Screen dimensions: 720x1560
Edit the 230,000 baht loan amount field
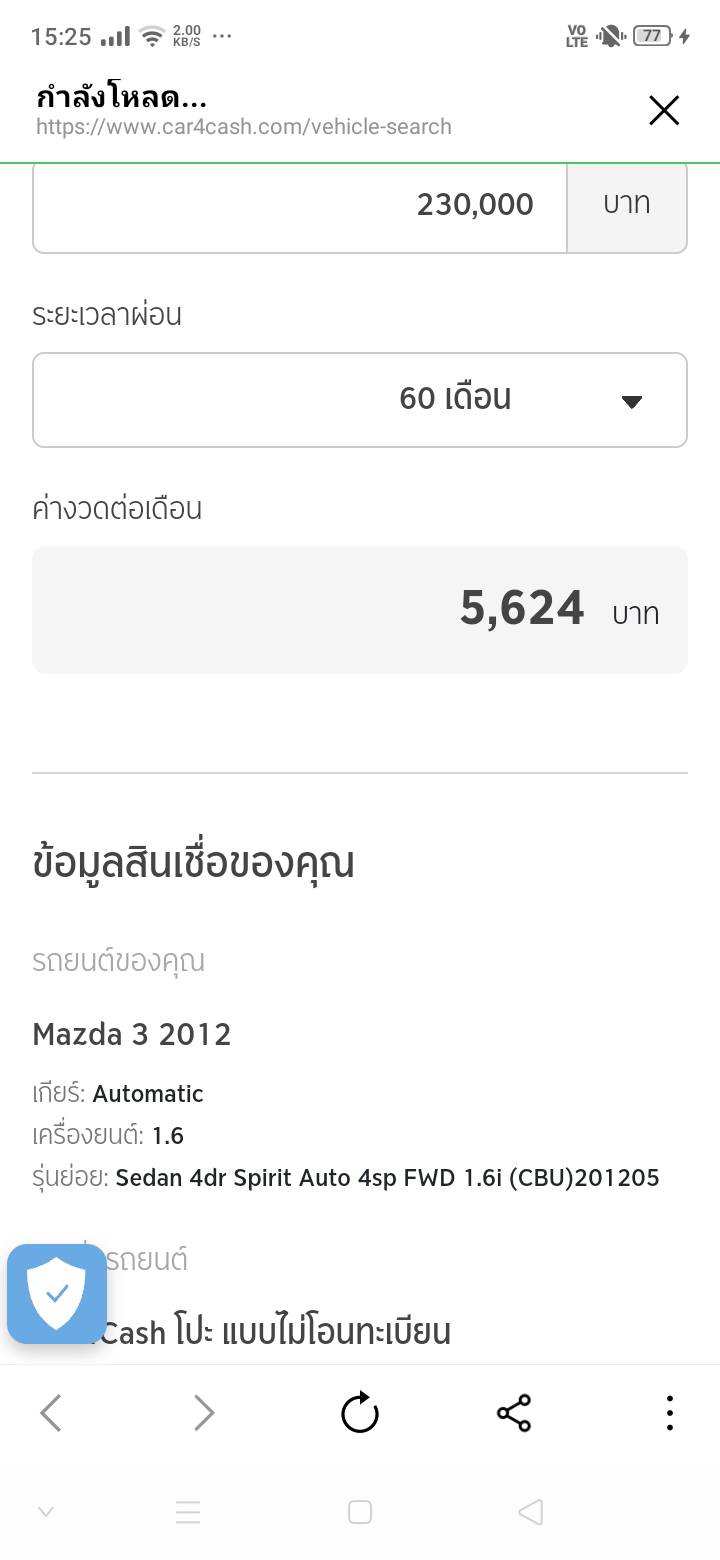click(300, 205)
